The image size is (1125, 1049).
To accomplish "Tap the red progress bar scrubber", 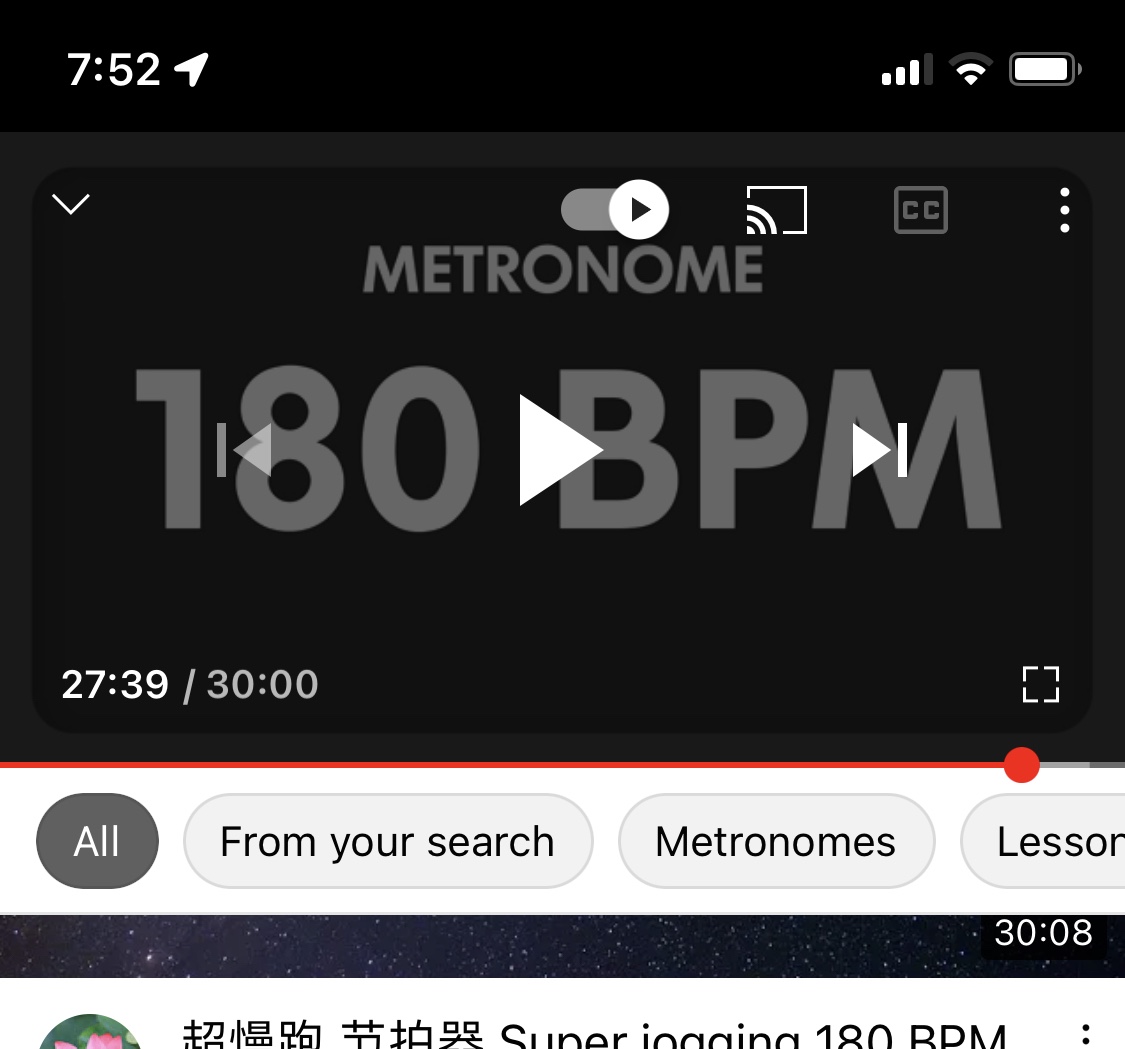I will tap(1021, 765).
